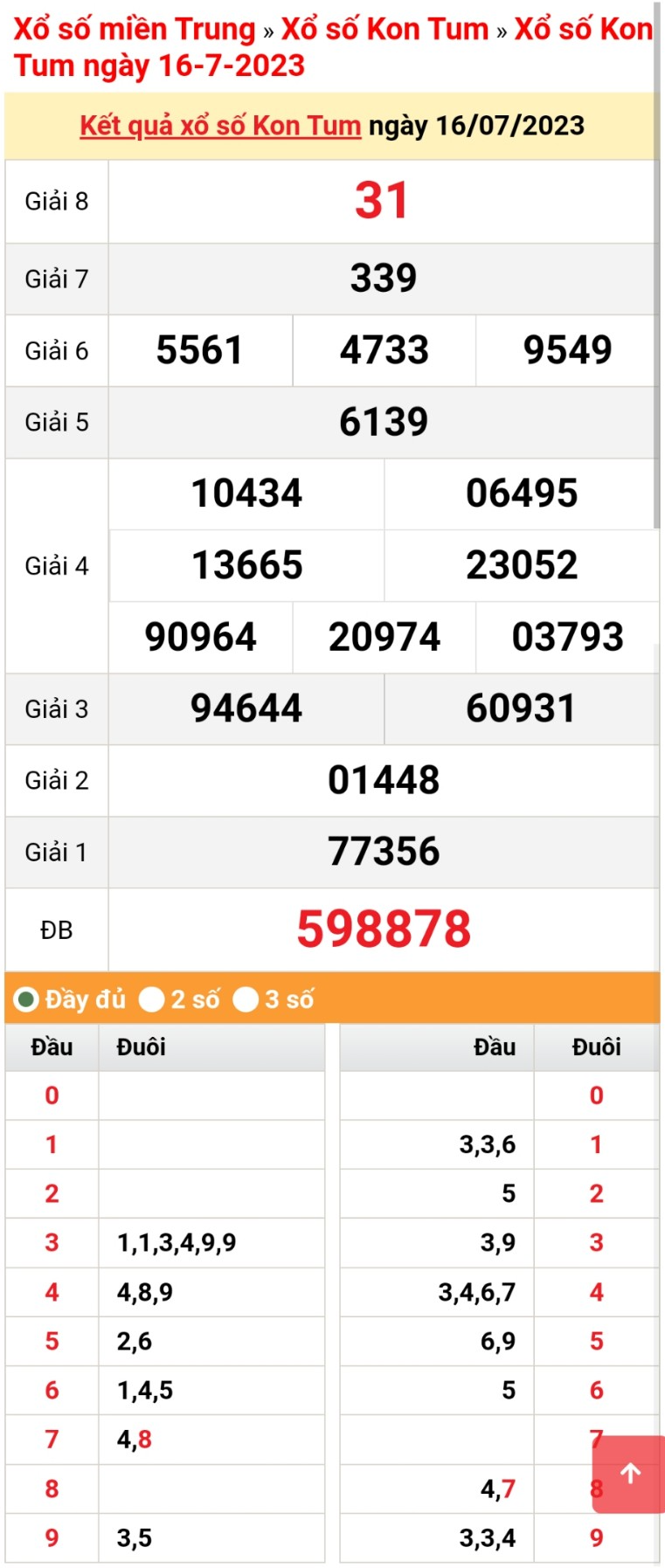Click the left "Đầu" column header
The height and width of the screenshot is (1568, 665).
point(51,1046)
